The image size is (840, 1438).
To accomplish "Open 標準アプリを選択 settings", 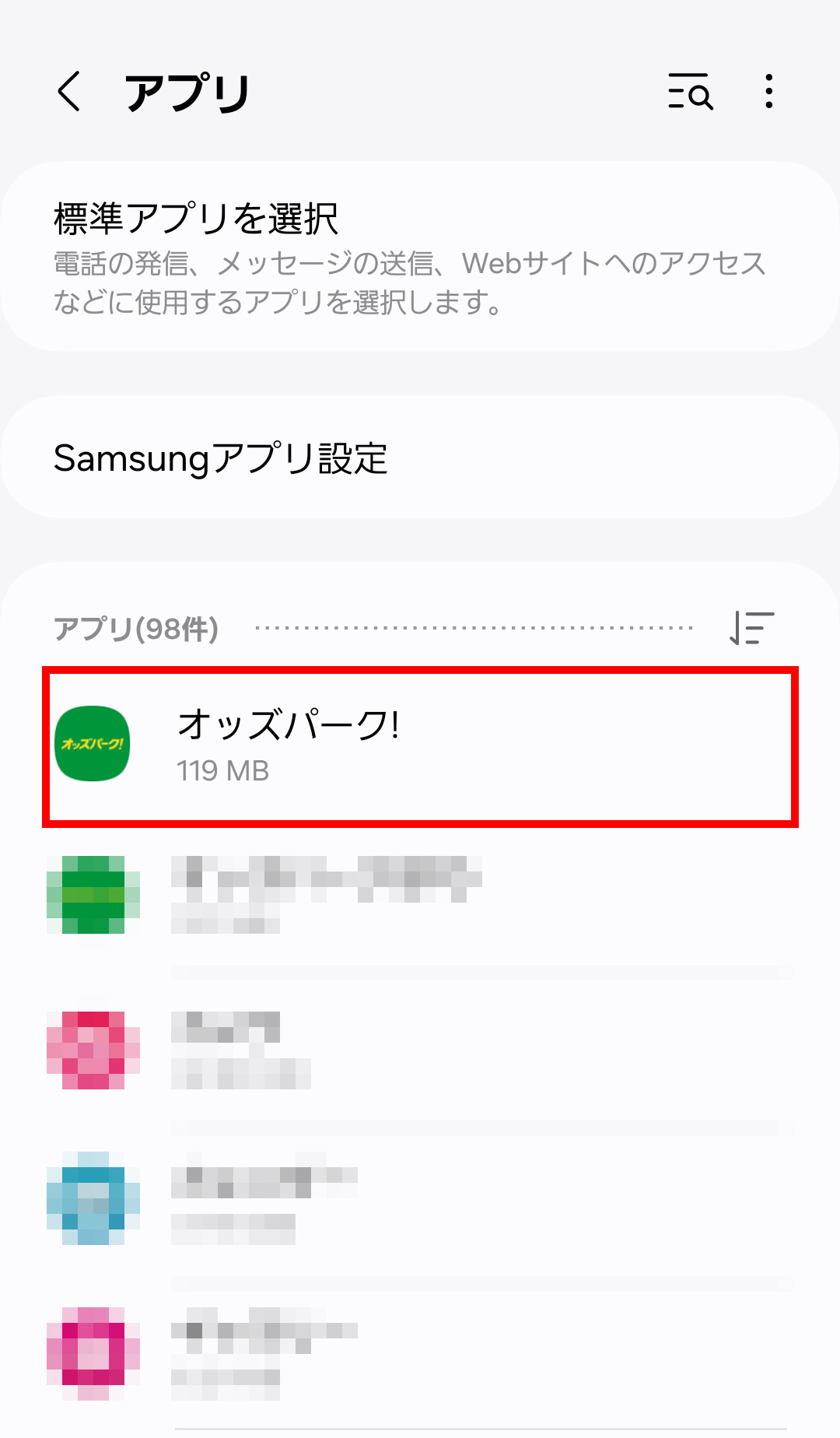I will (x=420, y=257).
